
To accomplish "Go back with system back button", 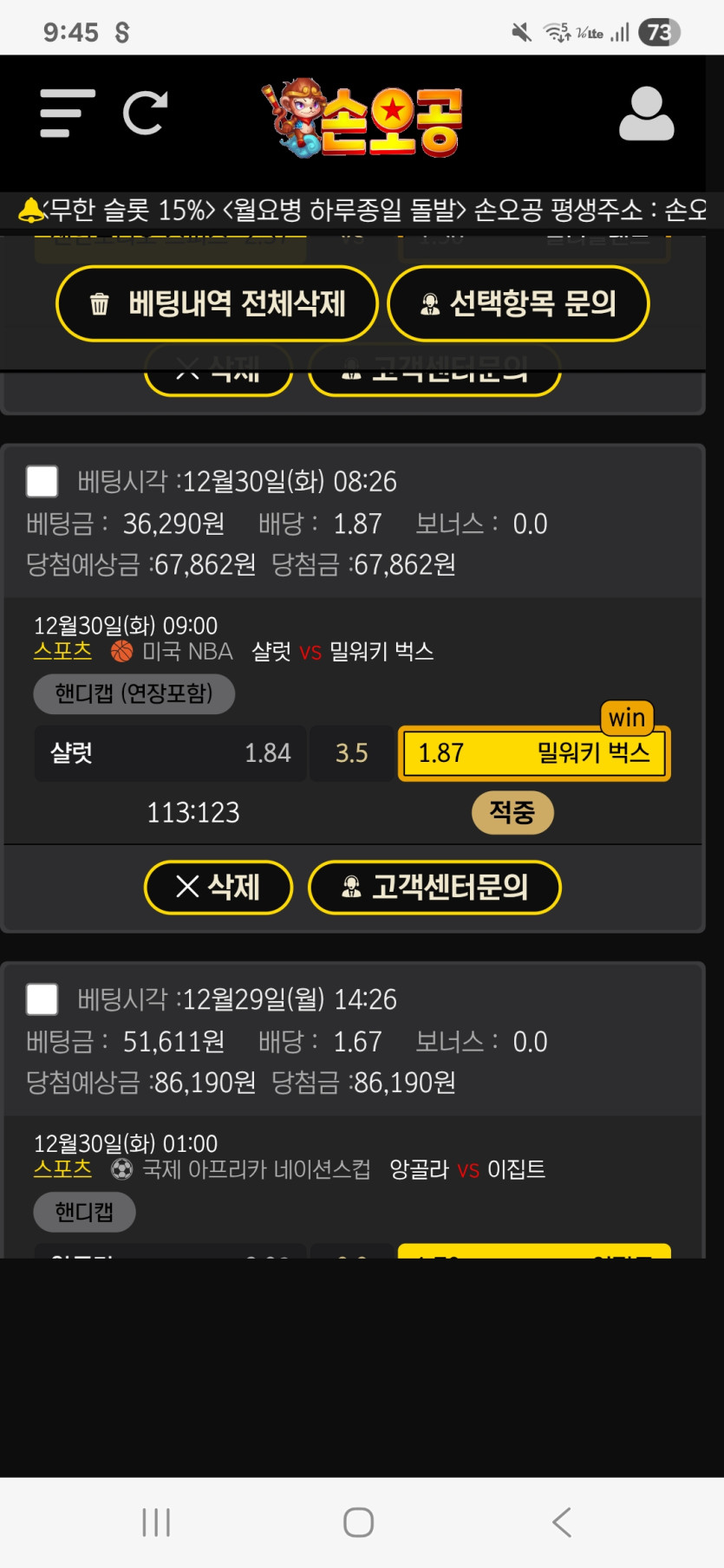I will [x=562, y=1522].
